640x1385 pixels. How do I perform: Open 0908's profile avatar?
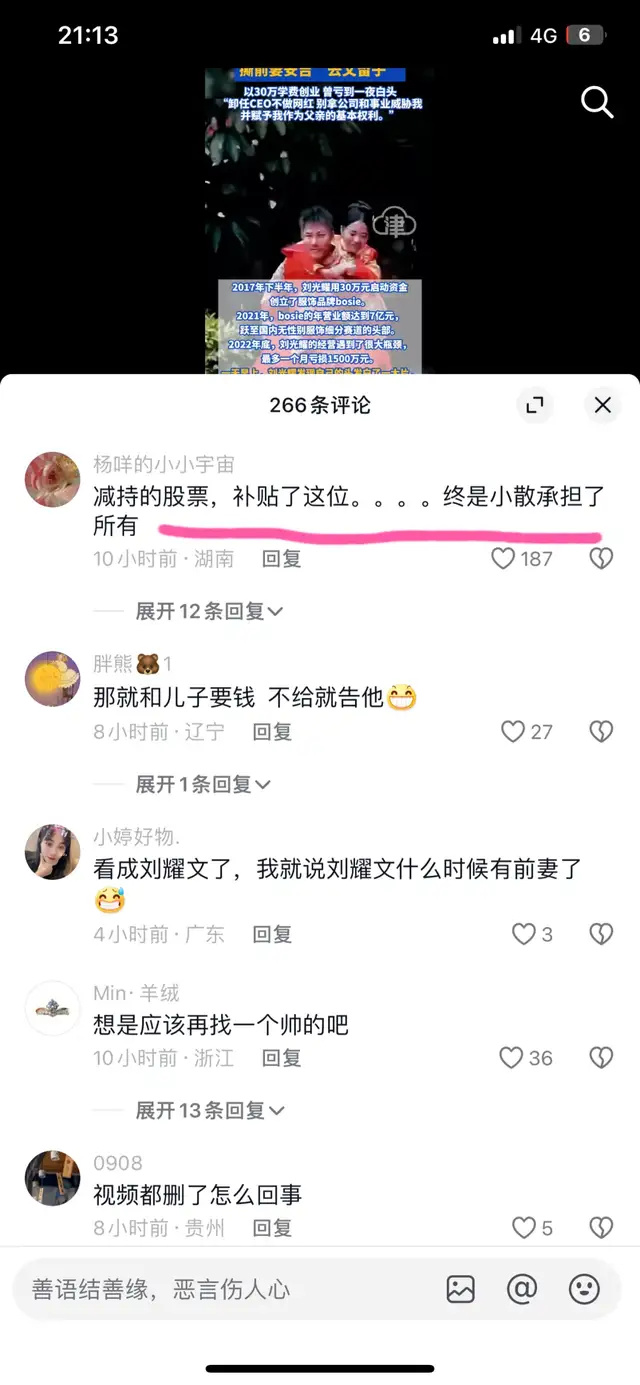[52, 1178]
